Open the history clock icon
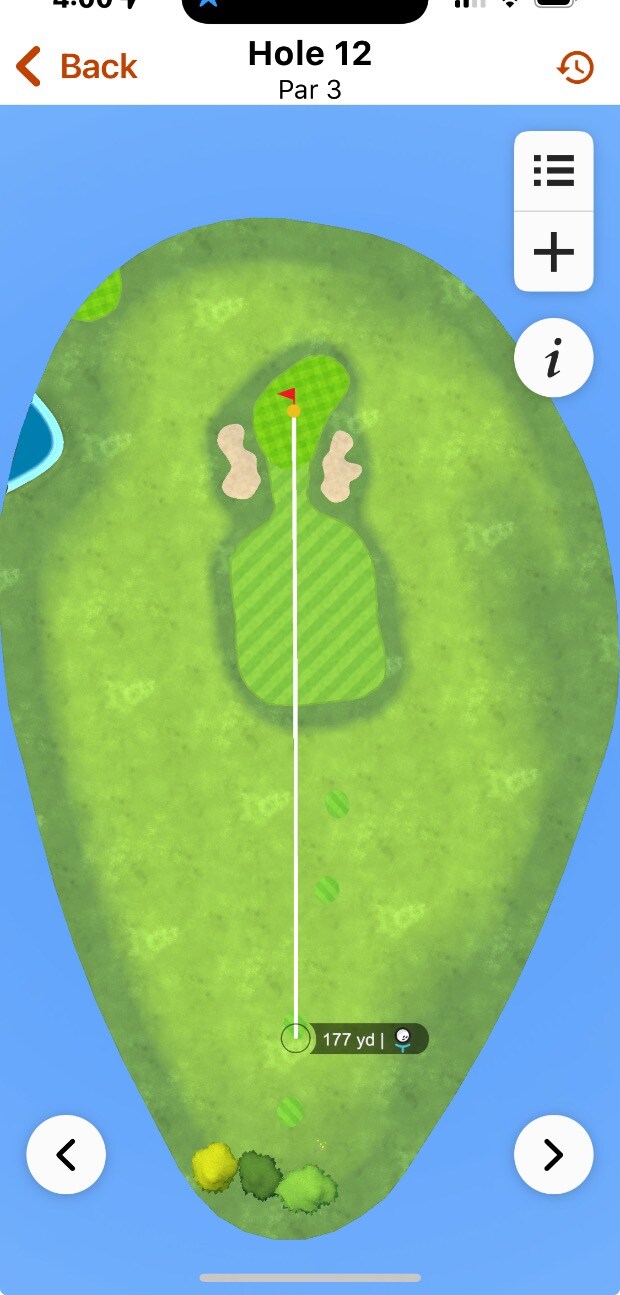The width and height of the screenshot is (620, 1295). [575, 68]
